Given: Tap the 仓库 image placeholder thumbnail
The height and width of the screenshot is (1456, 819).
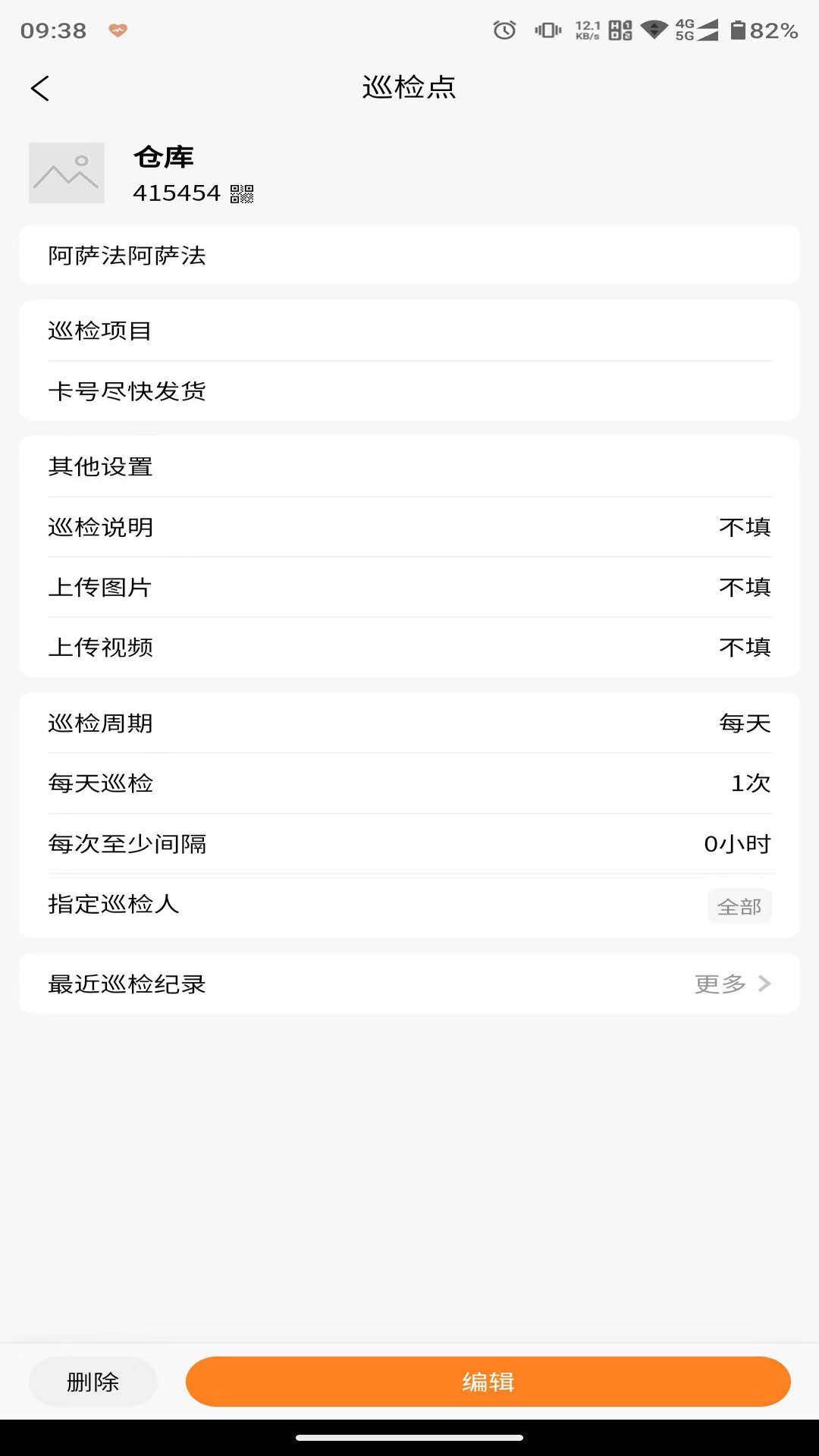Looking at the screenshot, I should pos(67,172).
